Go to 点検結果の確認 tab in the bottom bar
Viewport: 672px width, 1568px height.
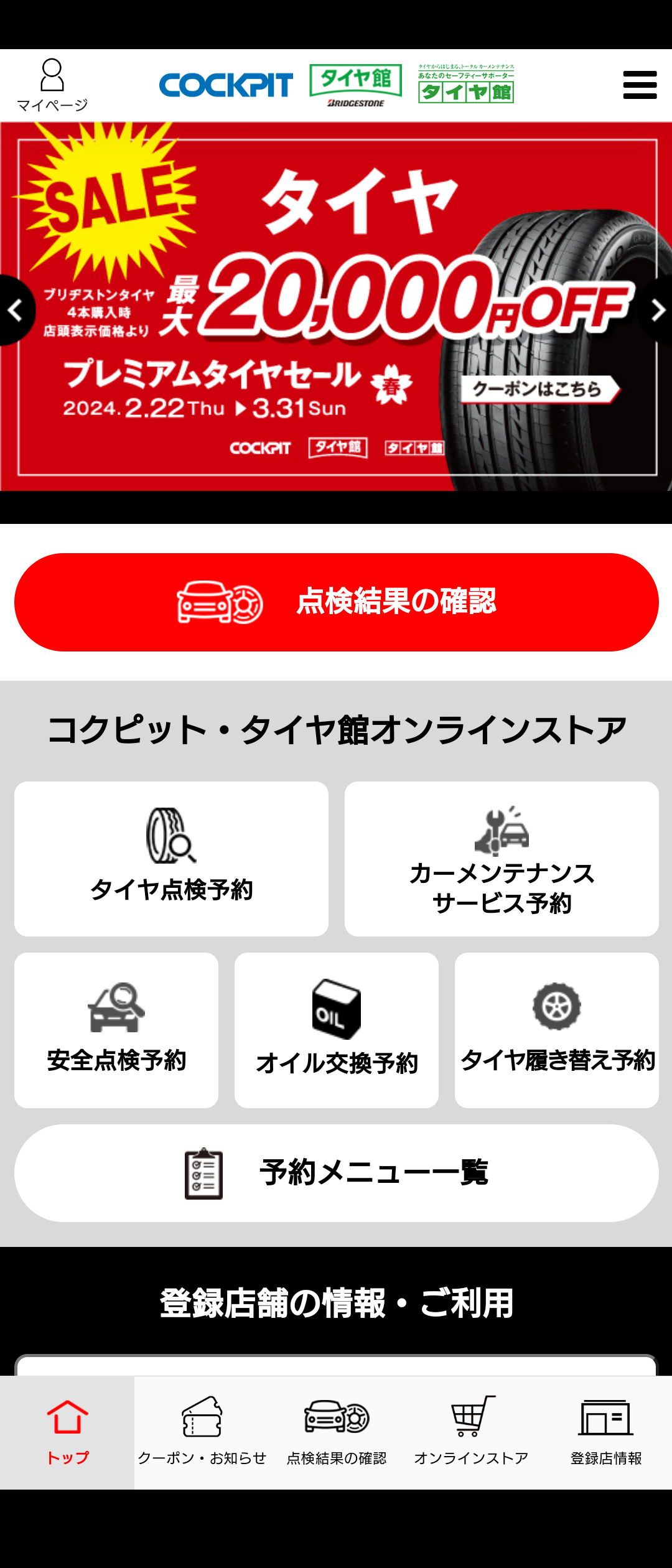(336, 1432)
